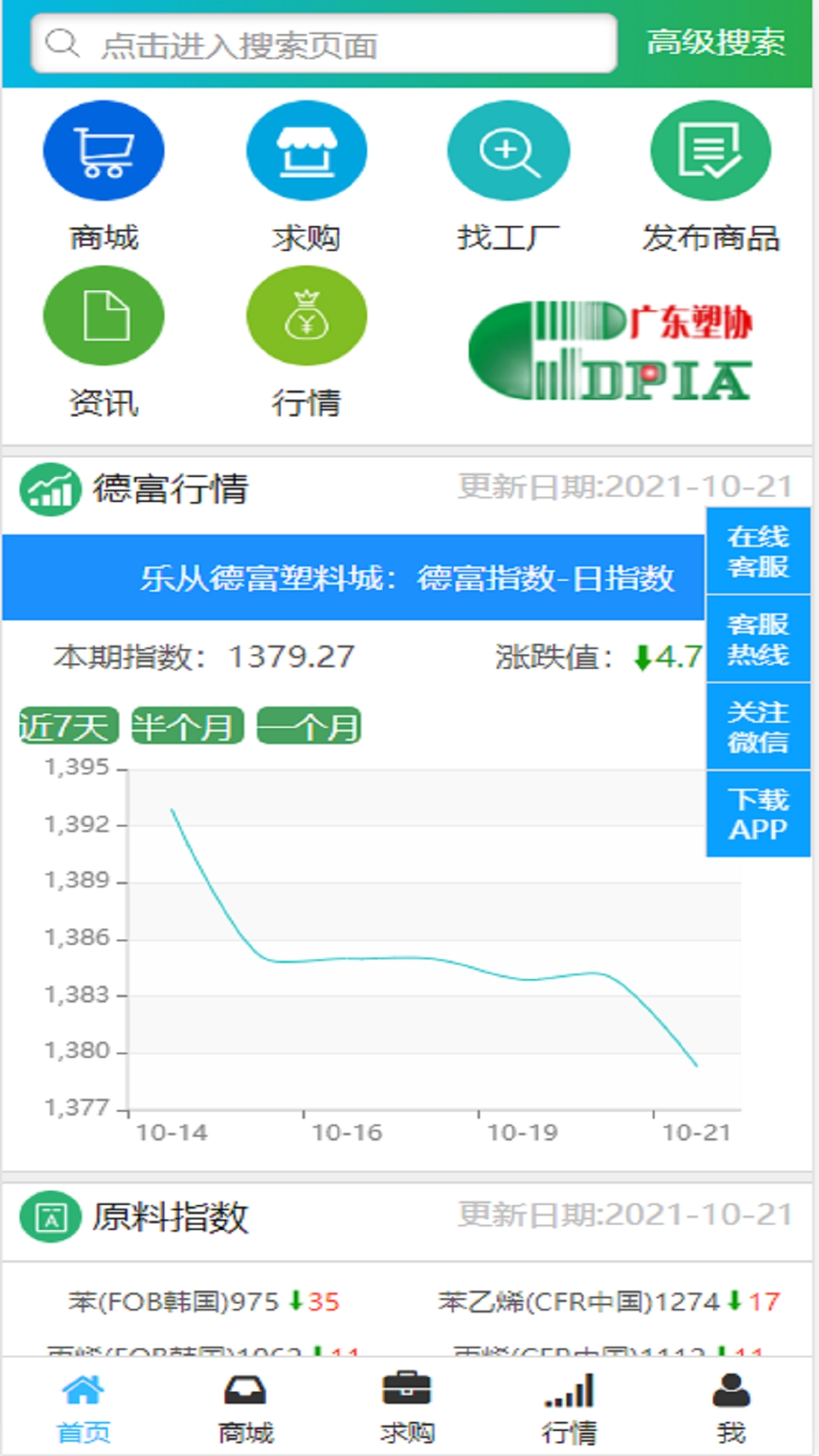Switch chart to 一个月 view
The image size is (819, 1456).
click(x=308, y=726)
